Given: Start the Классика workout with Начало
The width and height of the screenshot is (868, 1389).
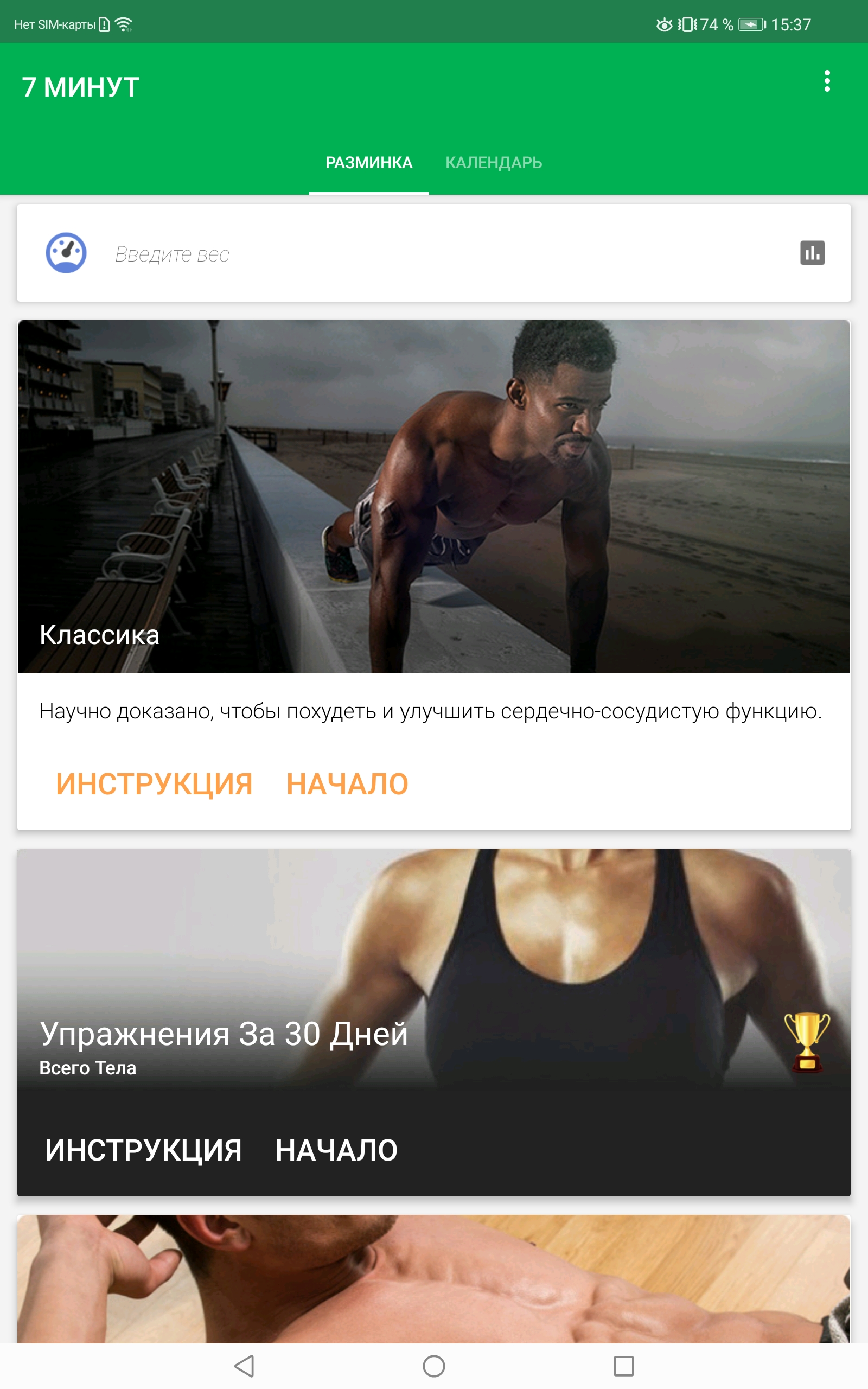Looking at the screenshot, I should point(347,784).
